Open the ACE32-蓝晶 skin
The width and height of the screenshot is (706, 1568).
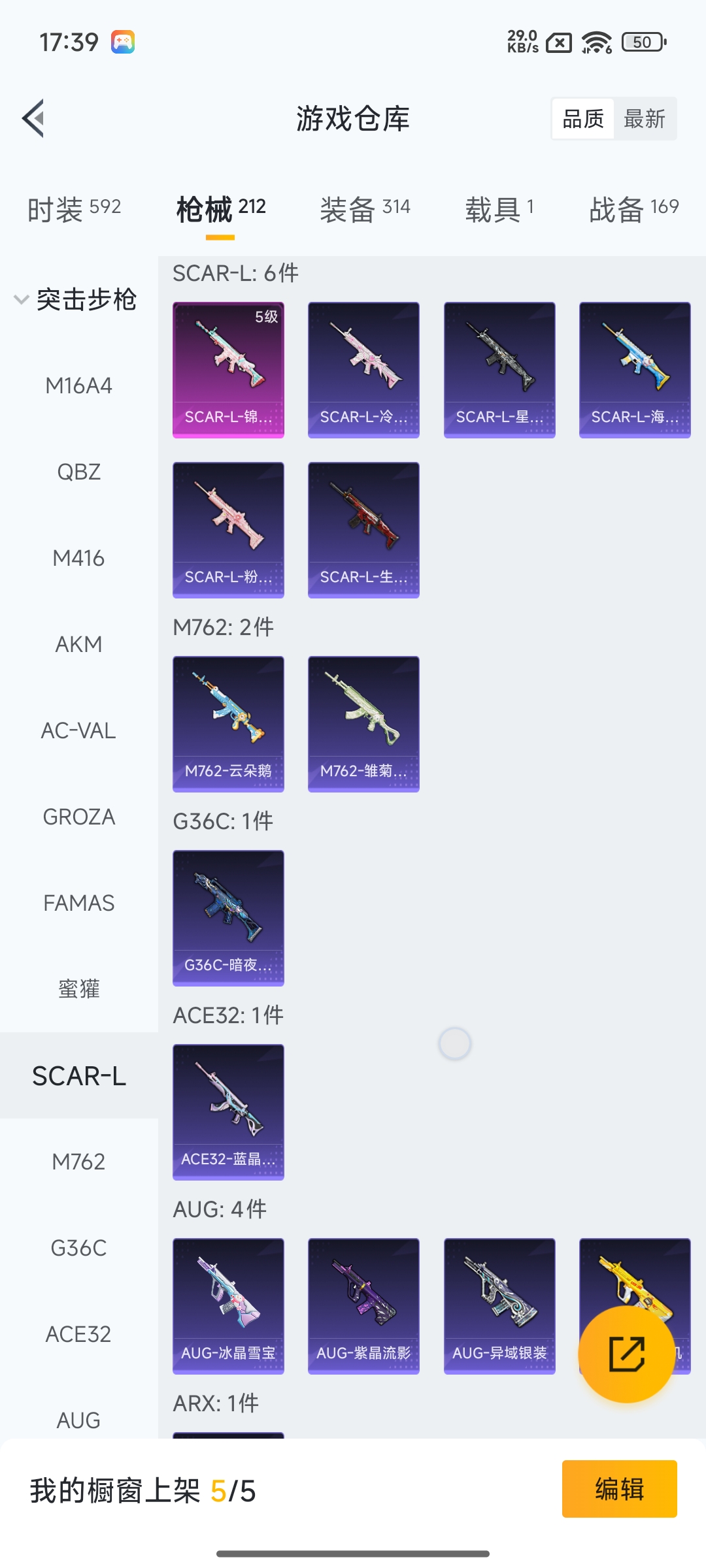(228, 1111)
